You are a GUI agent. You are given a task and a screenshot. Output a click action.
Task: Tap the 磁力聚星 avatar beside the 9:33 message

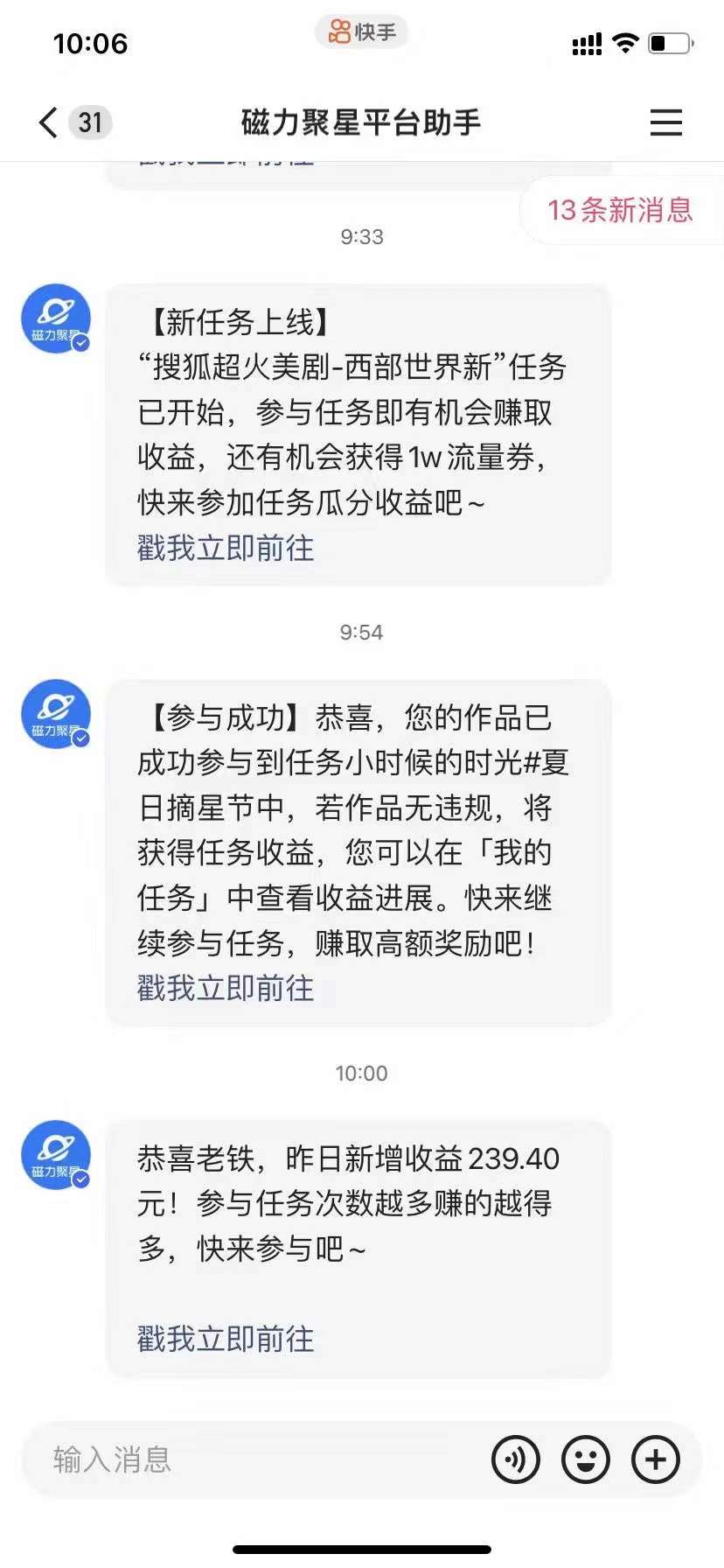coord(56,318)
